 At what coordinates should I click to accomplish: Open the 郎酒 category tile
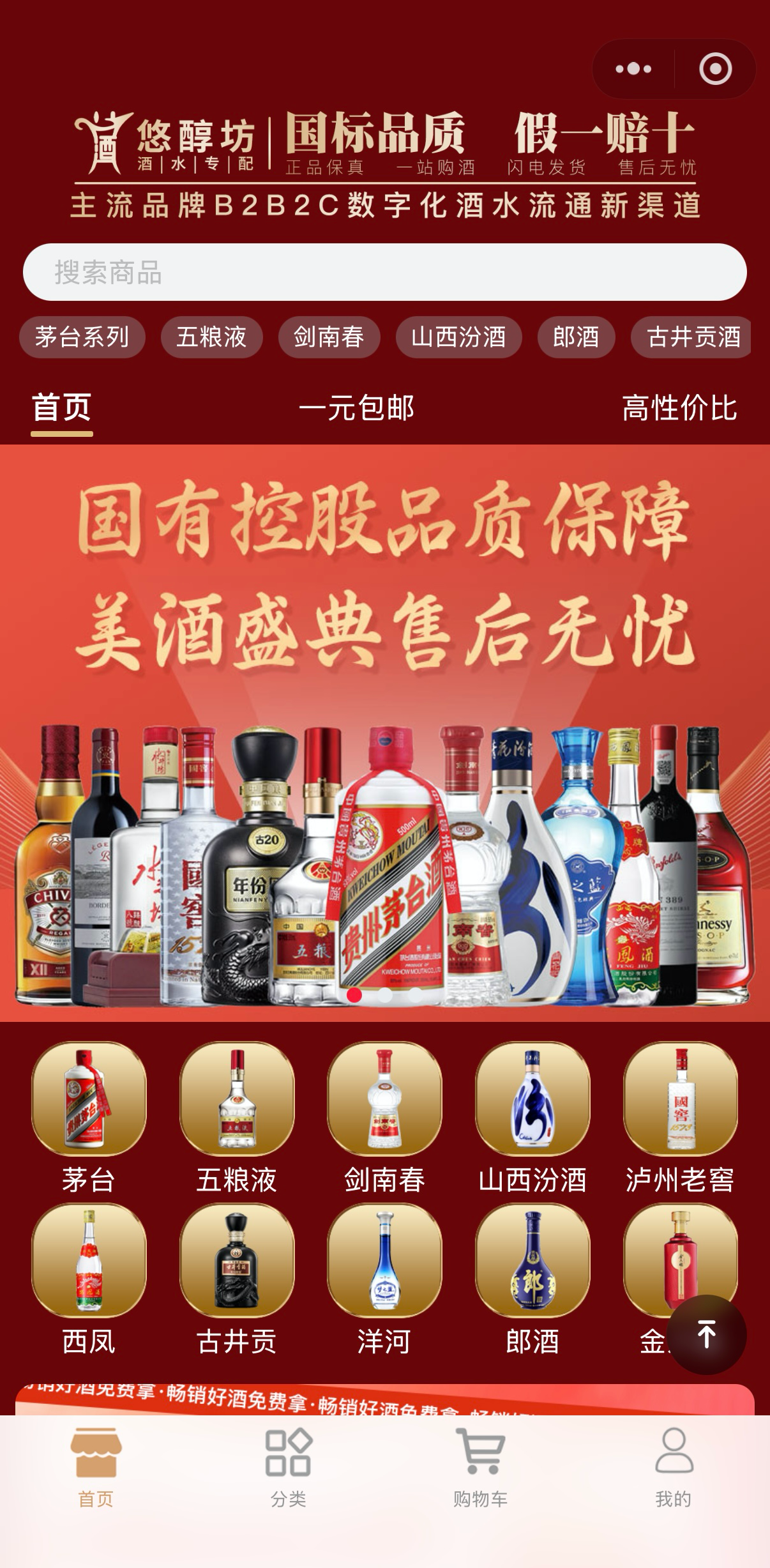(532, 1276)
